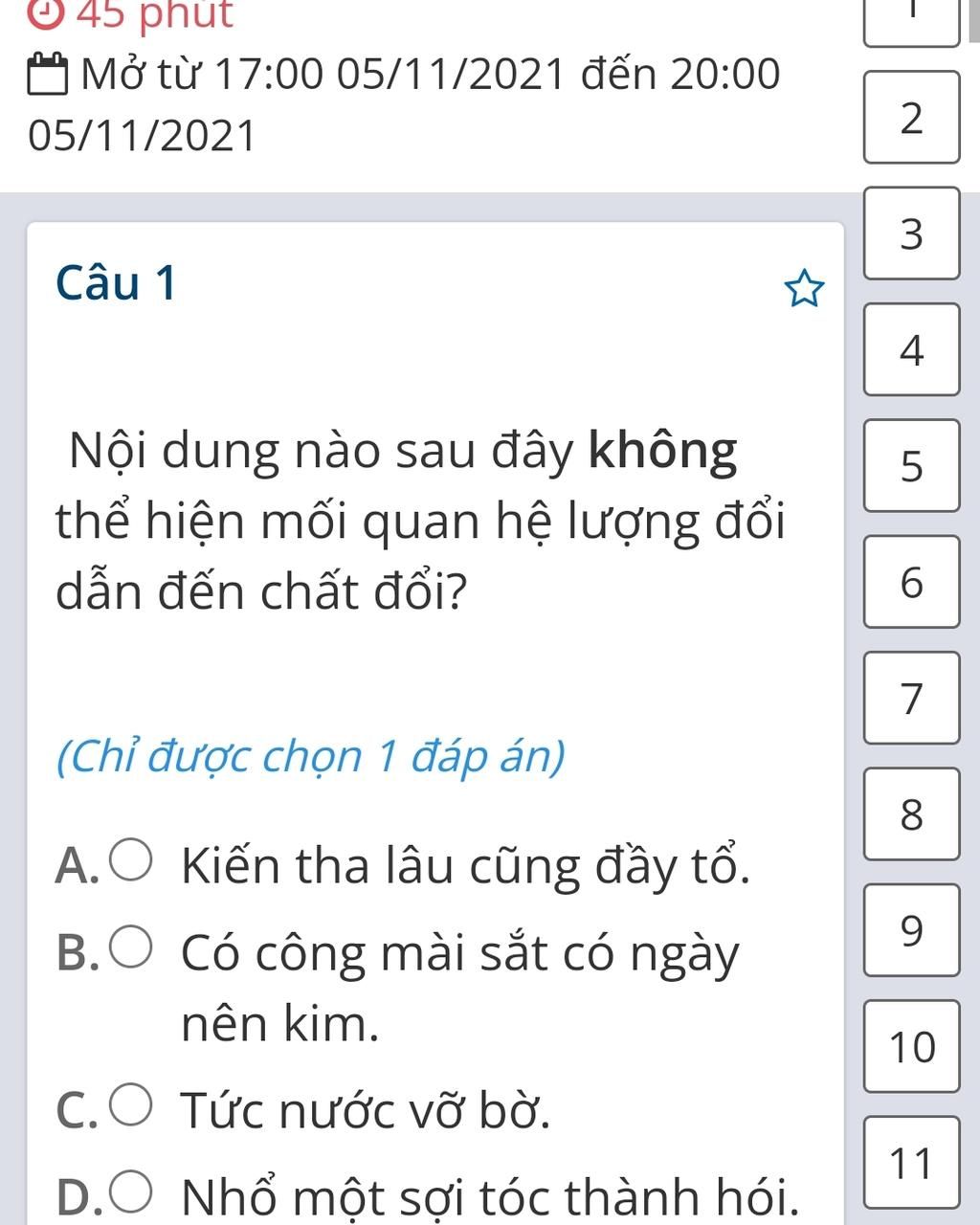Image resolution: width=980 pixels, height=1225 pixels.
Task: Navigate to question 5
Action: pos(911,465)
